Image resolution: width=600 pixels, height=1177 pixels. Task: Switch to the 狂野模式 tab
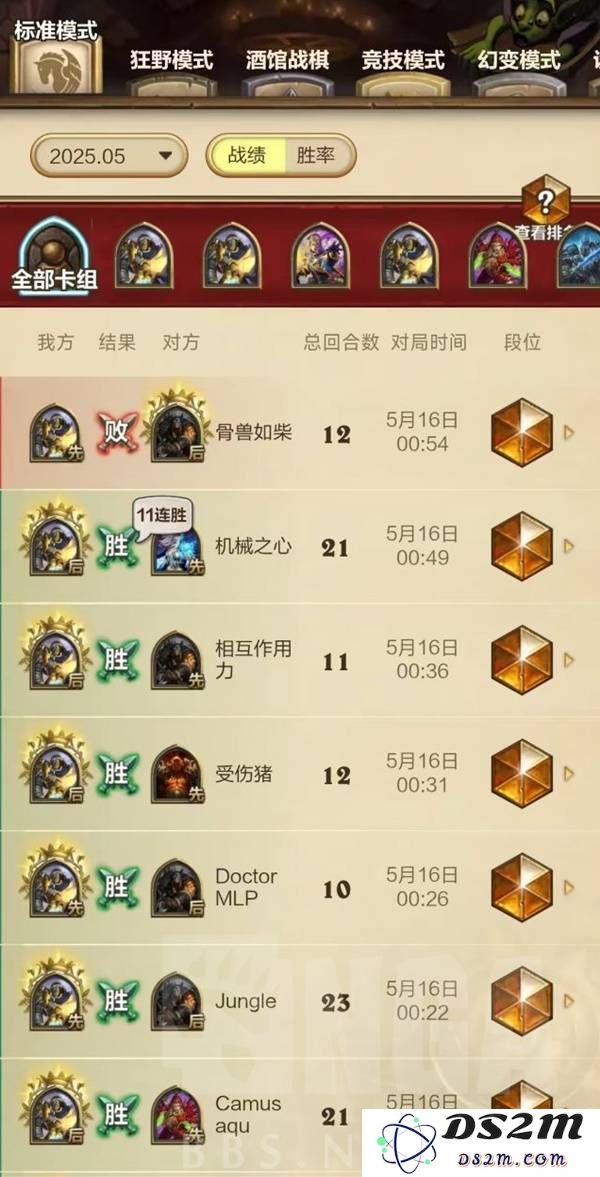[171, 60]
